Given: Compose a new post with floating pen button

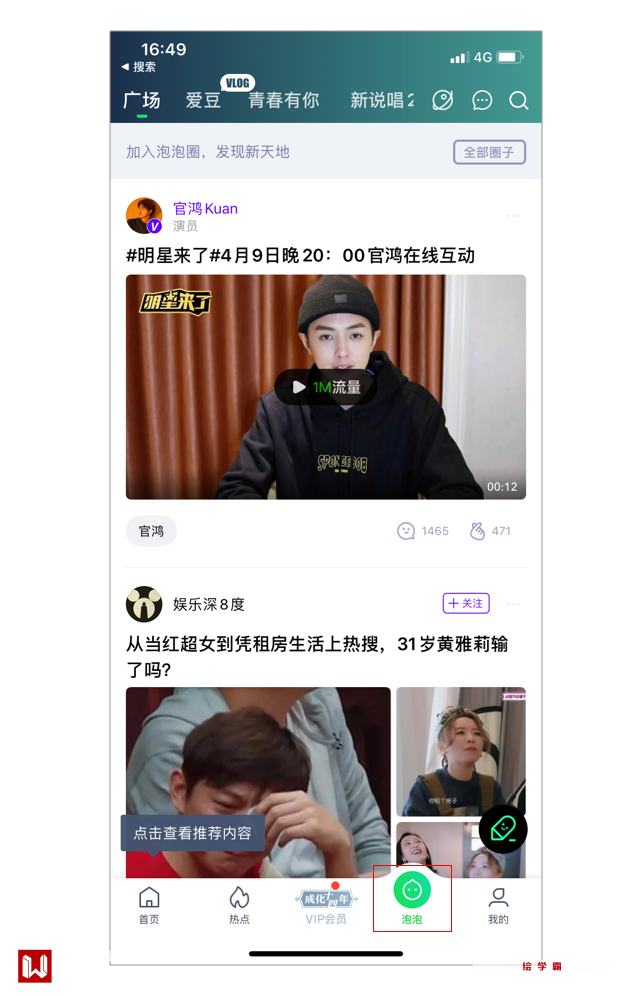Looking at the screenshot, I should click(503, 828).
